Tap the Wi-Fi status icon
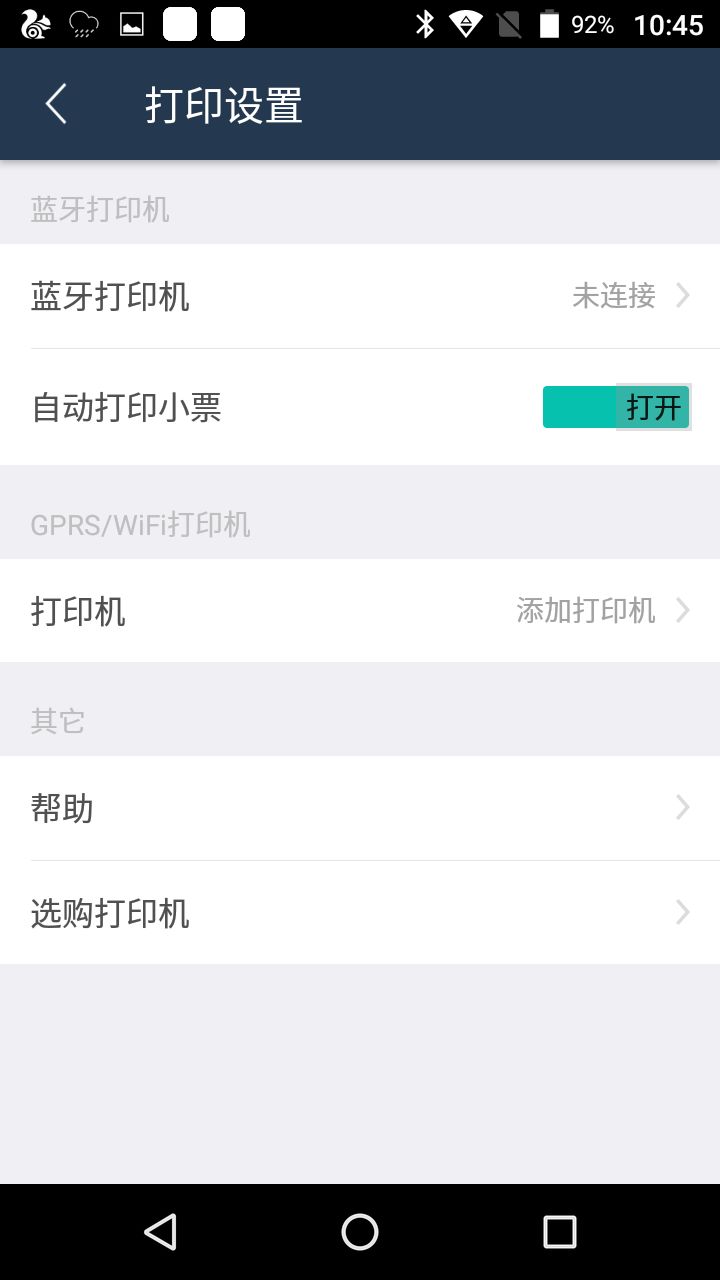The image size is (720, 1280). pyautogui.click(x=467, y=23)
